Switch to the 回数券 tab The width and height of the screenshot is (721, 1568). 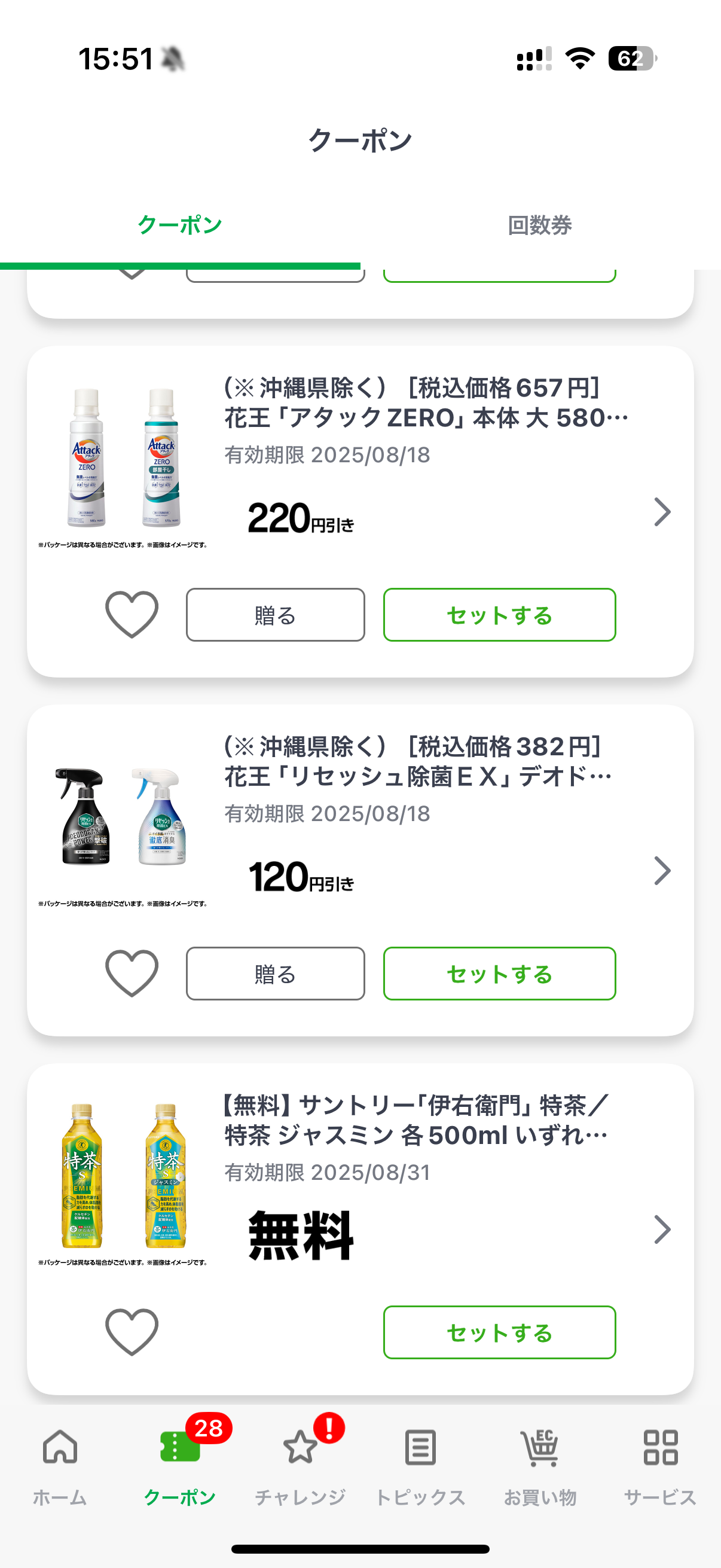click(541, 225)
